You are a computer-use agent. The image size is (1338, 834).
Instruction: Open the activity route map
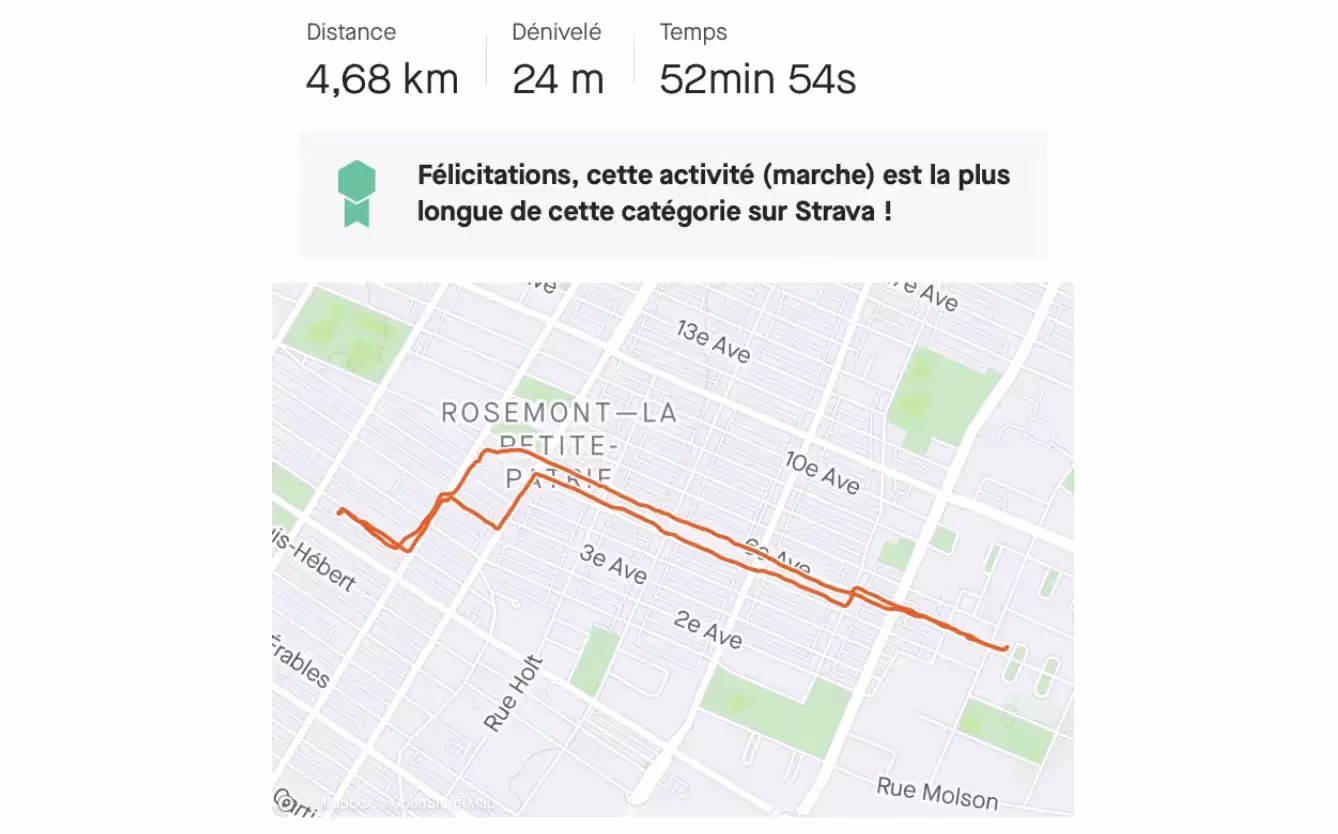(x=672, y=548)
